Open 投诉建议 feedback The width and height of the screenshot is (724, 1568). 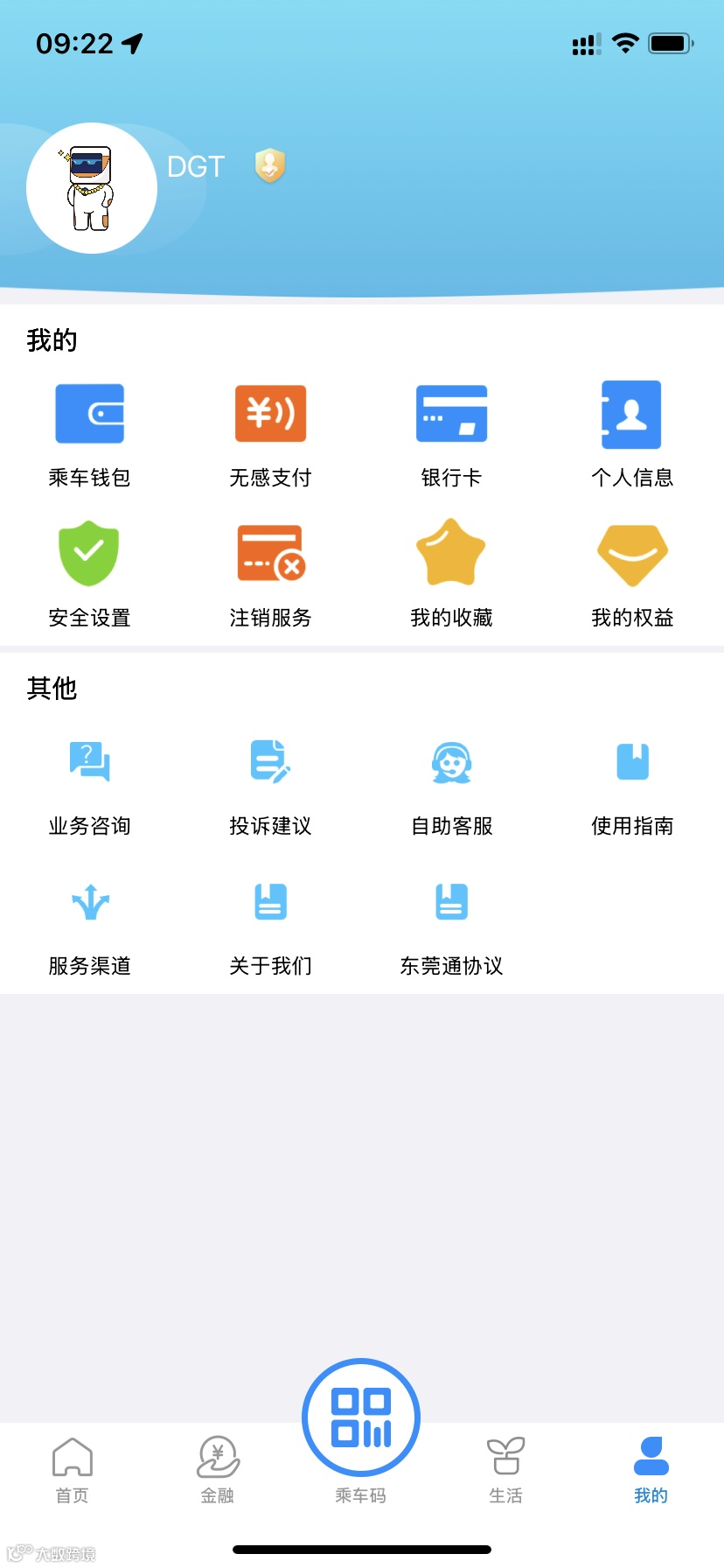[x=270, y=784]
